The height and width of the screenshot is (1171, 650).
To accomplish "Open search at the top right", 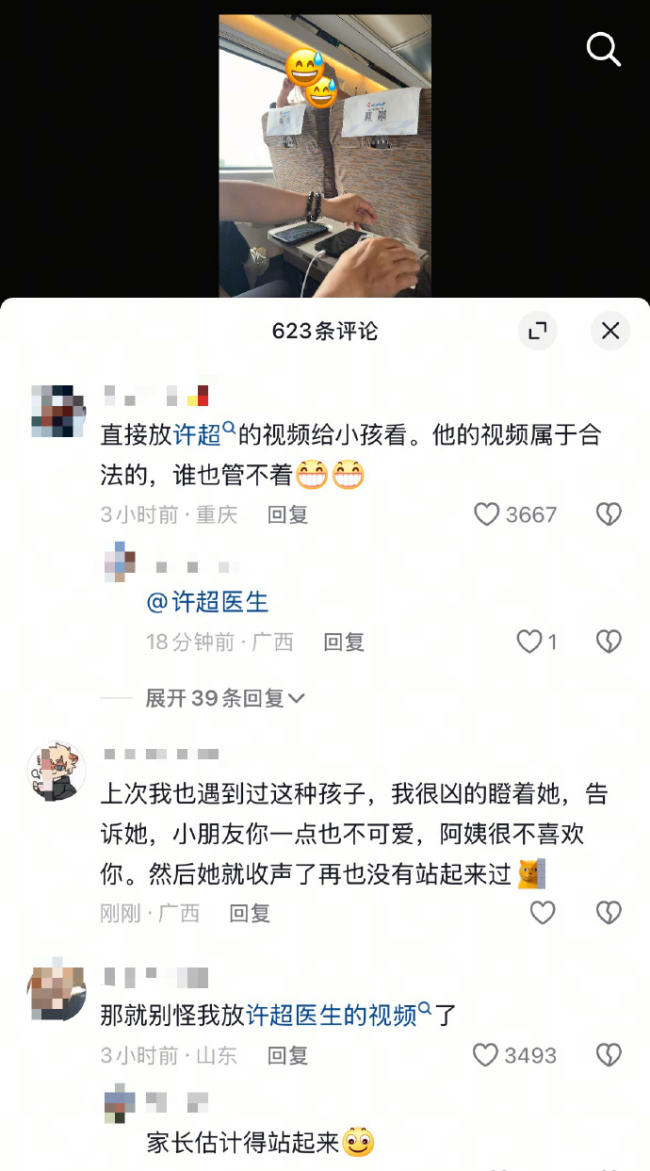I will (603, 48).
